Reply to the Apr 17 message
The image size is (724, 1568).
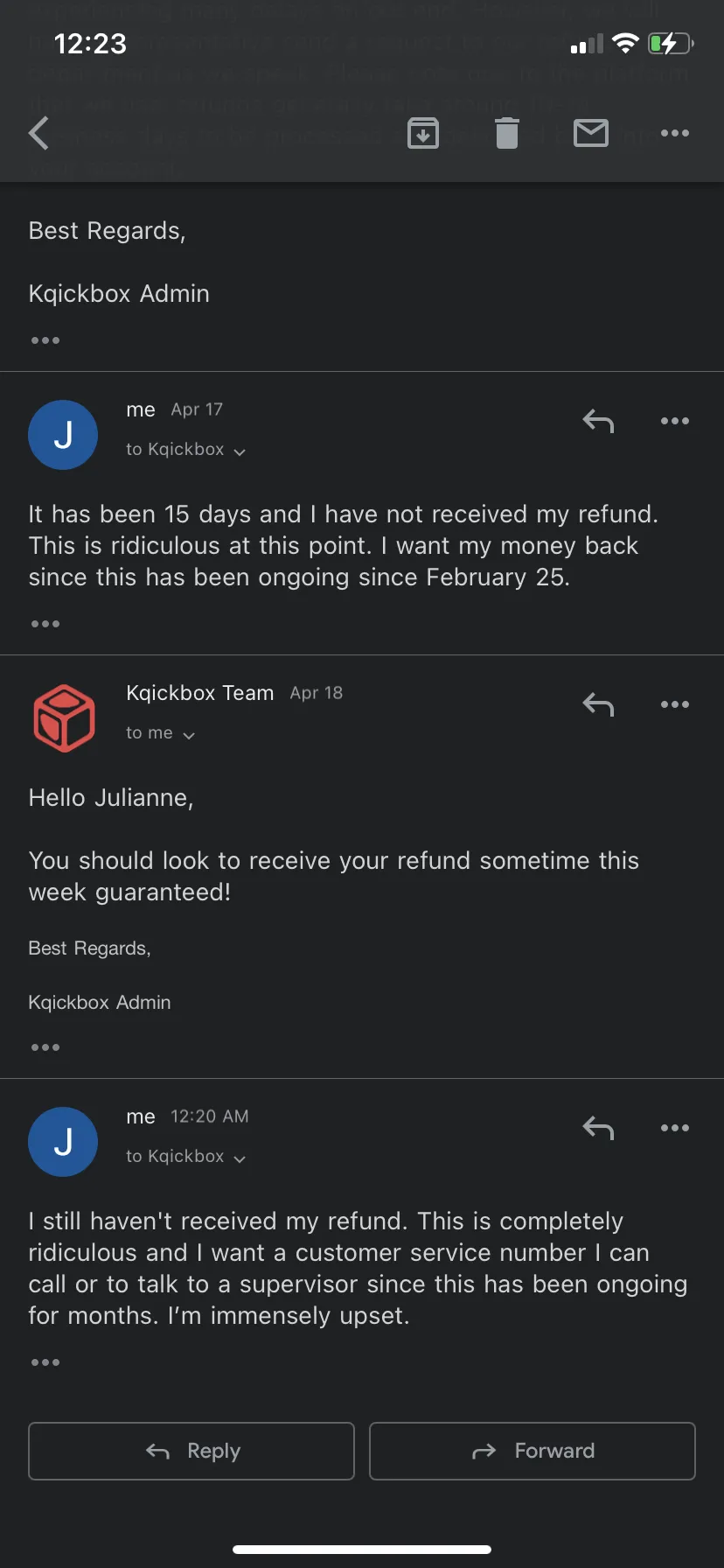click(599, 421)
